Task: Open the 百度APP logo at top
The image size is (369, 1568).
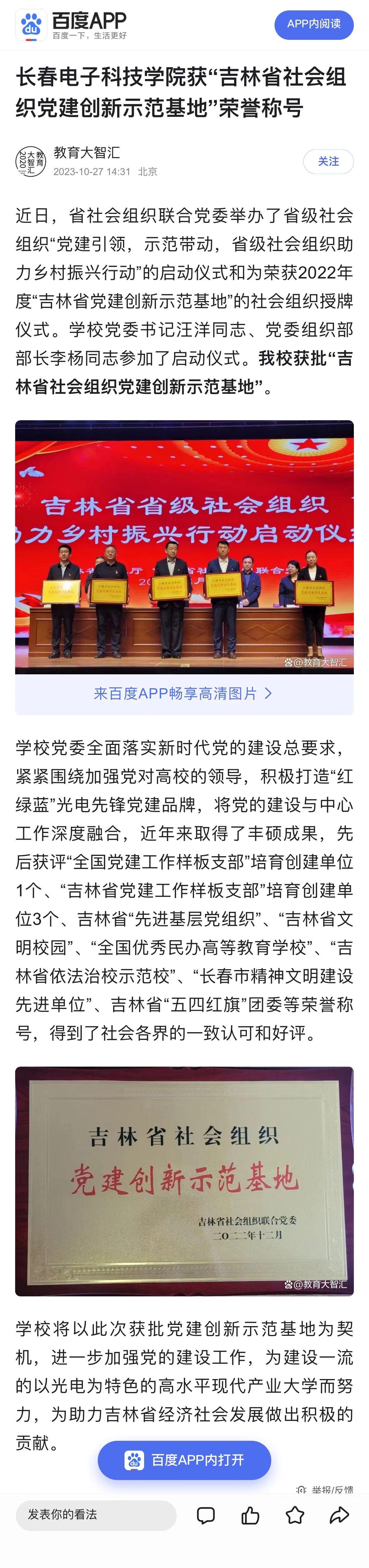Action: pos(72,25)
